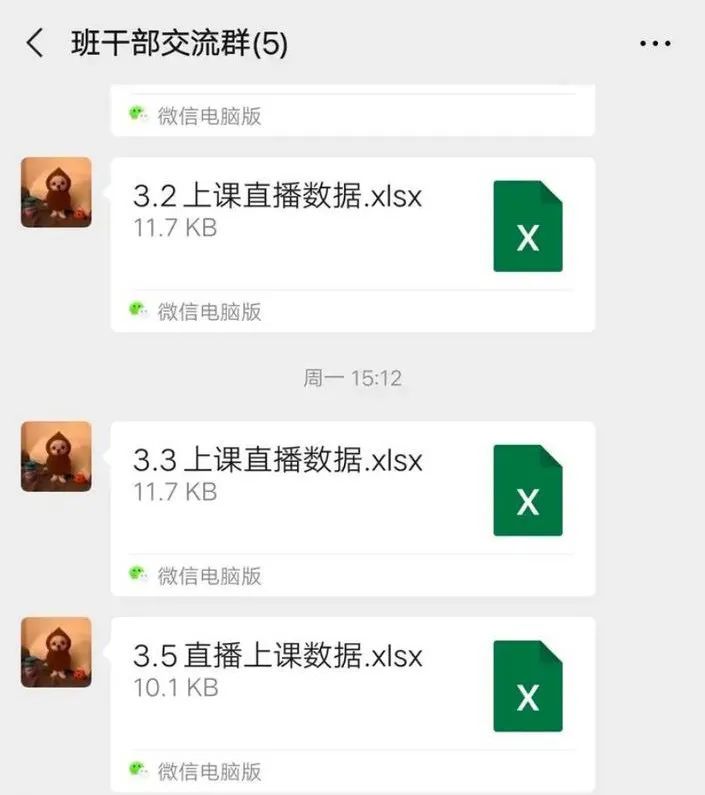Image resolution: width=705 pixels, height=795 pixels.
Task: Open file 3.2 上课直播数据.xlsx
Action: coord(352,225)
